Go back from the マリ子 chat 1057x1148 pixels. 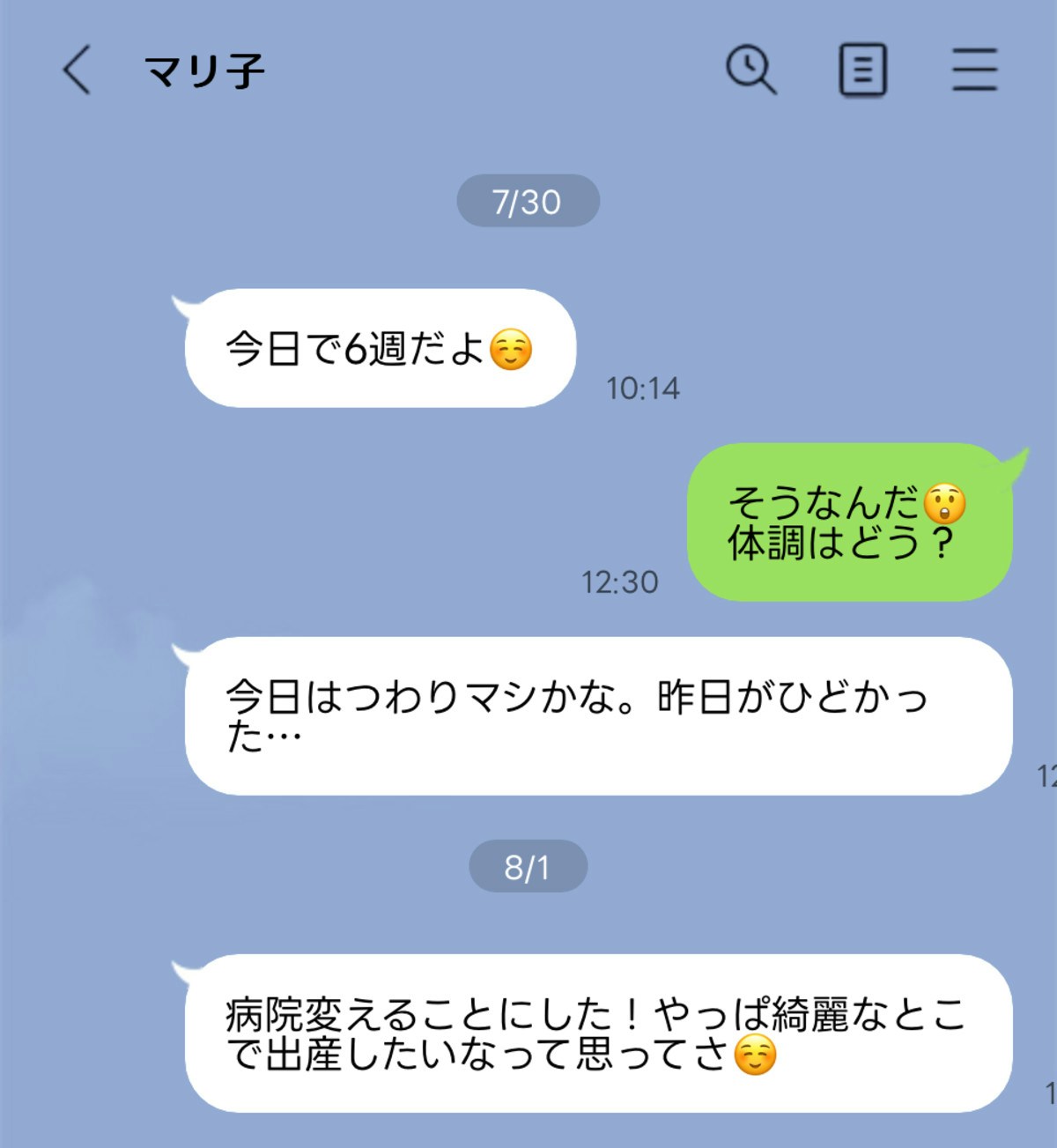pyautogui.click(x=77, y=70)
